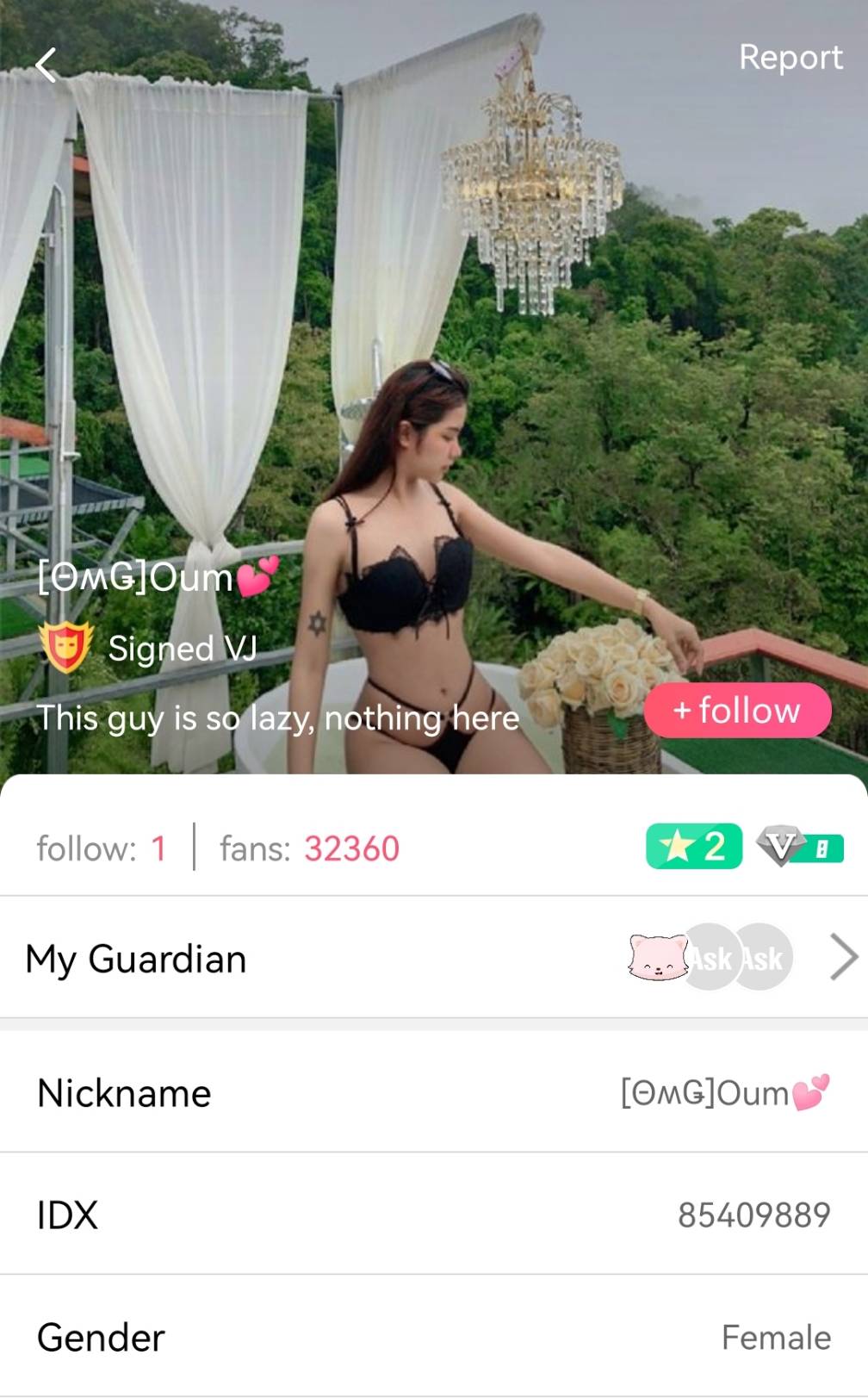This screenshot has width=868, height=1398.
Task: View the fans count list
Action: (309, 849)
